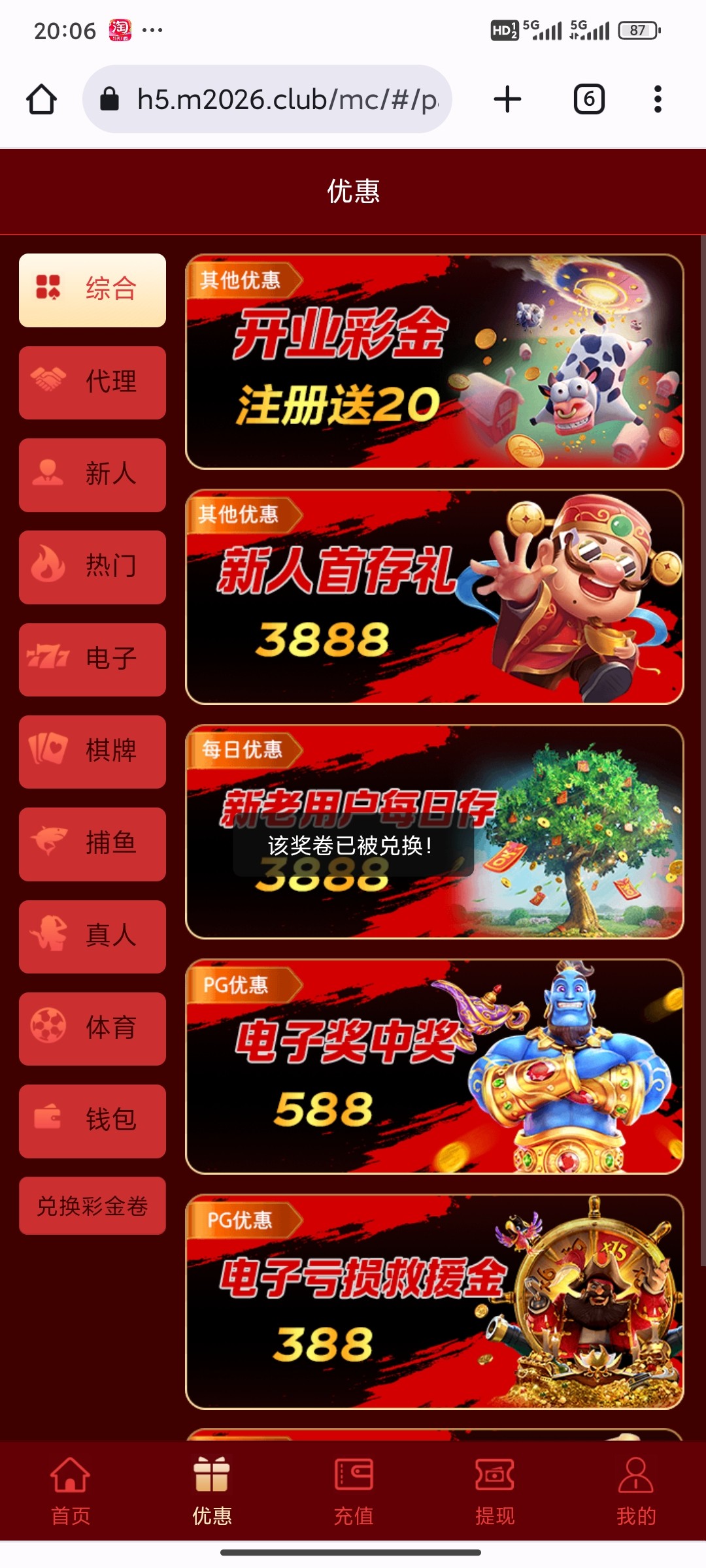Viewport: 706px width, 1568px height.
Task: Select the 棋牌 category
Action: (x=92, y=751)
